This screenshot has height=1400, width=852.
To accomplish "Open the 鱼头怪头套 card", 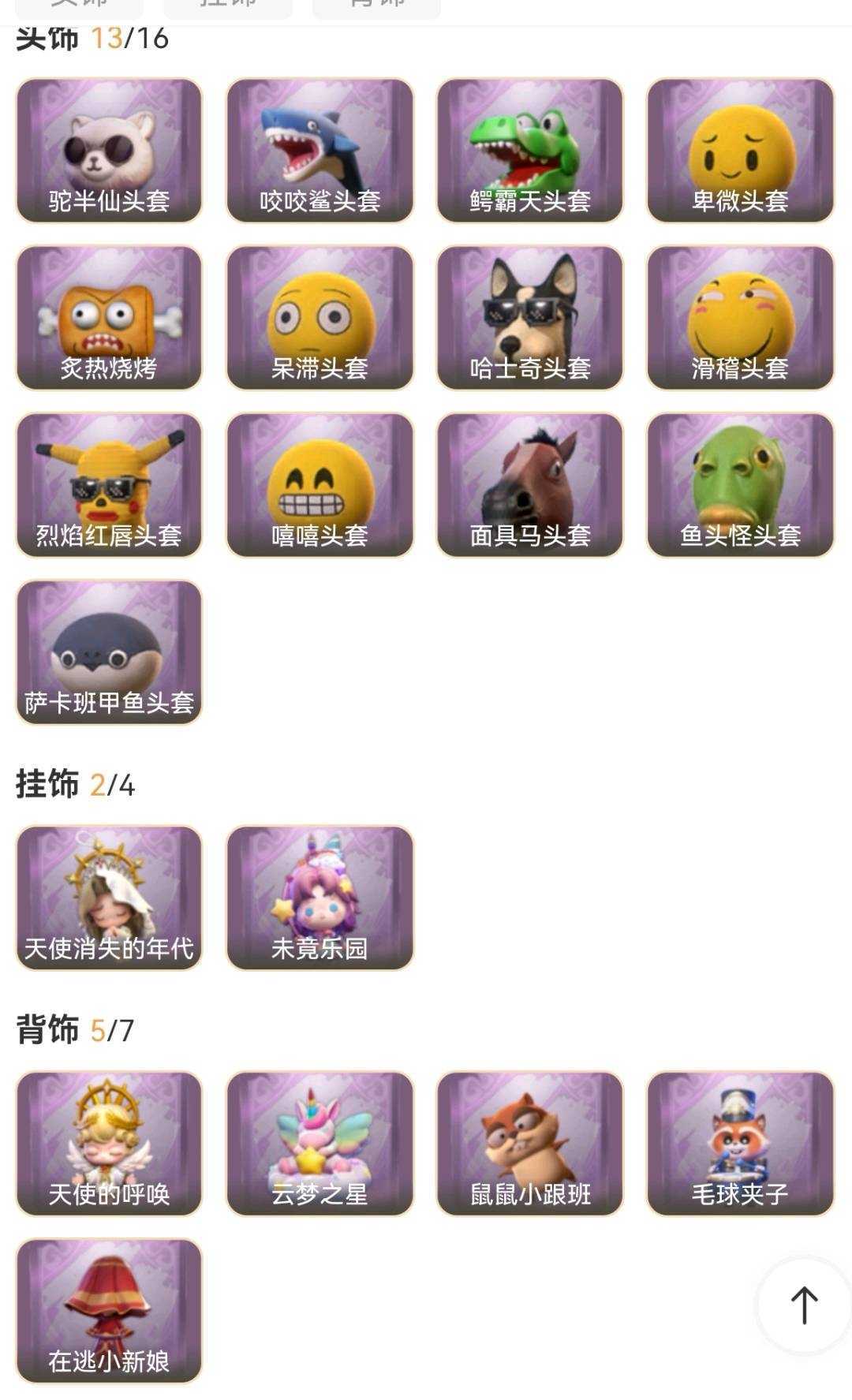I will pyautogui.click(x=740, y=484).
